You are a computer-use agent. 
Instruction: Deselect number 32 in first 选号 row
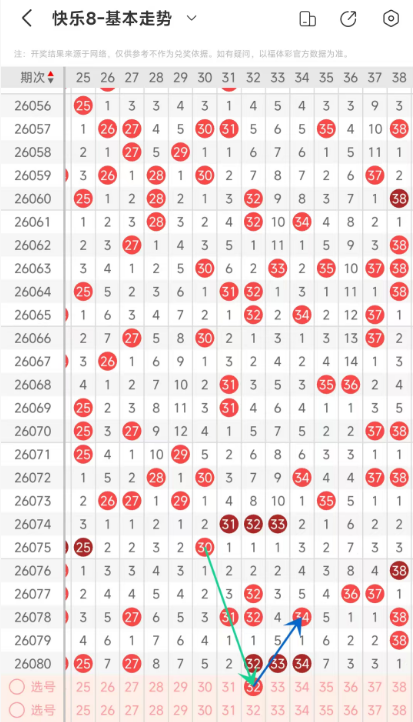[253, 687]
